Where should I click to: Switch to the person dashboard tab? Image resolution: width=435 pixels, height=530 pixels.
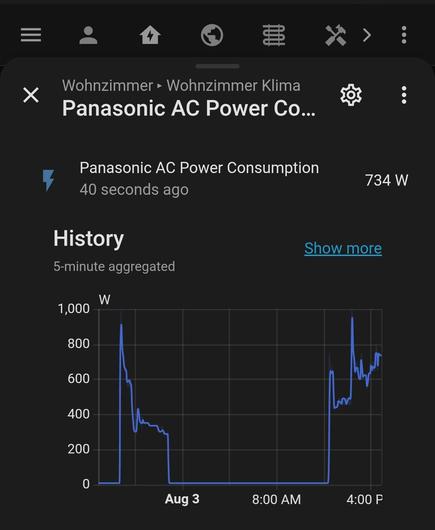pyautogui.click(x=88, y=35)
